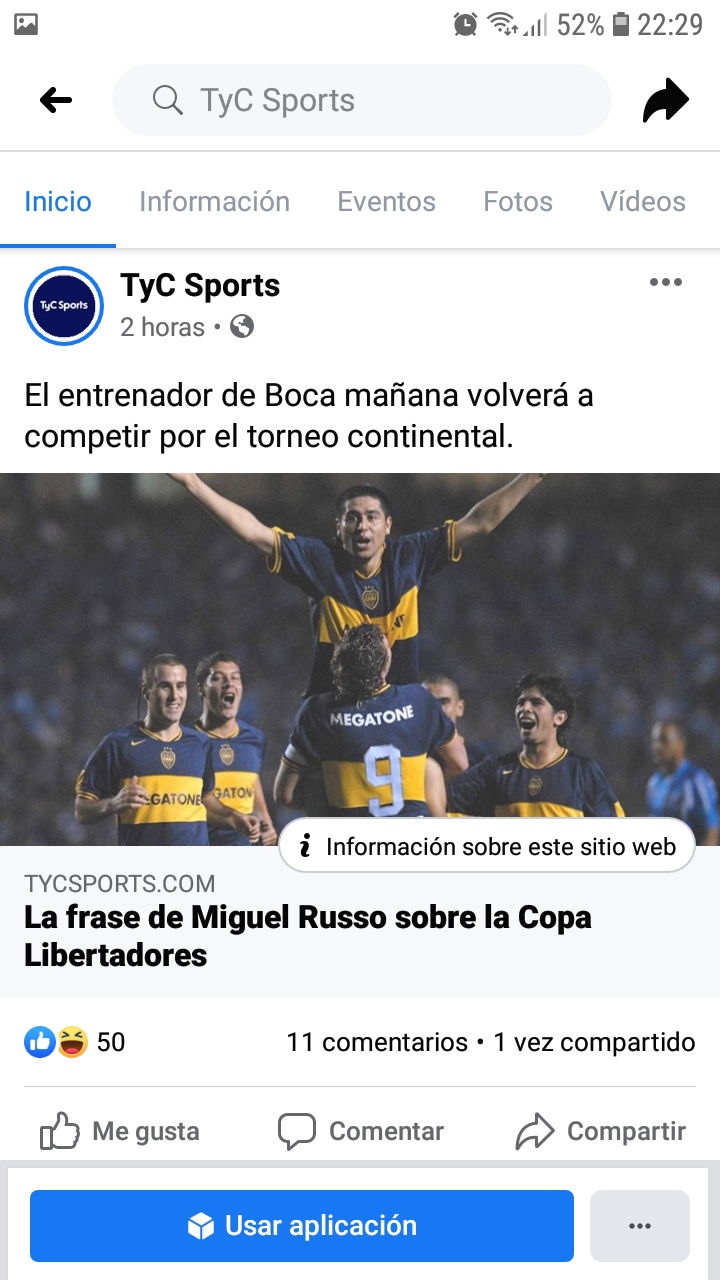
Task: Tap Comentar to write a comment
Action: pyautogui.click(x=361, y=1131)
